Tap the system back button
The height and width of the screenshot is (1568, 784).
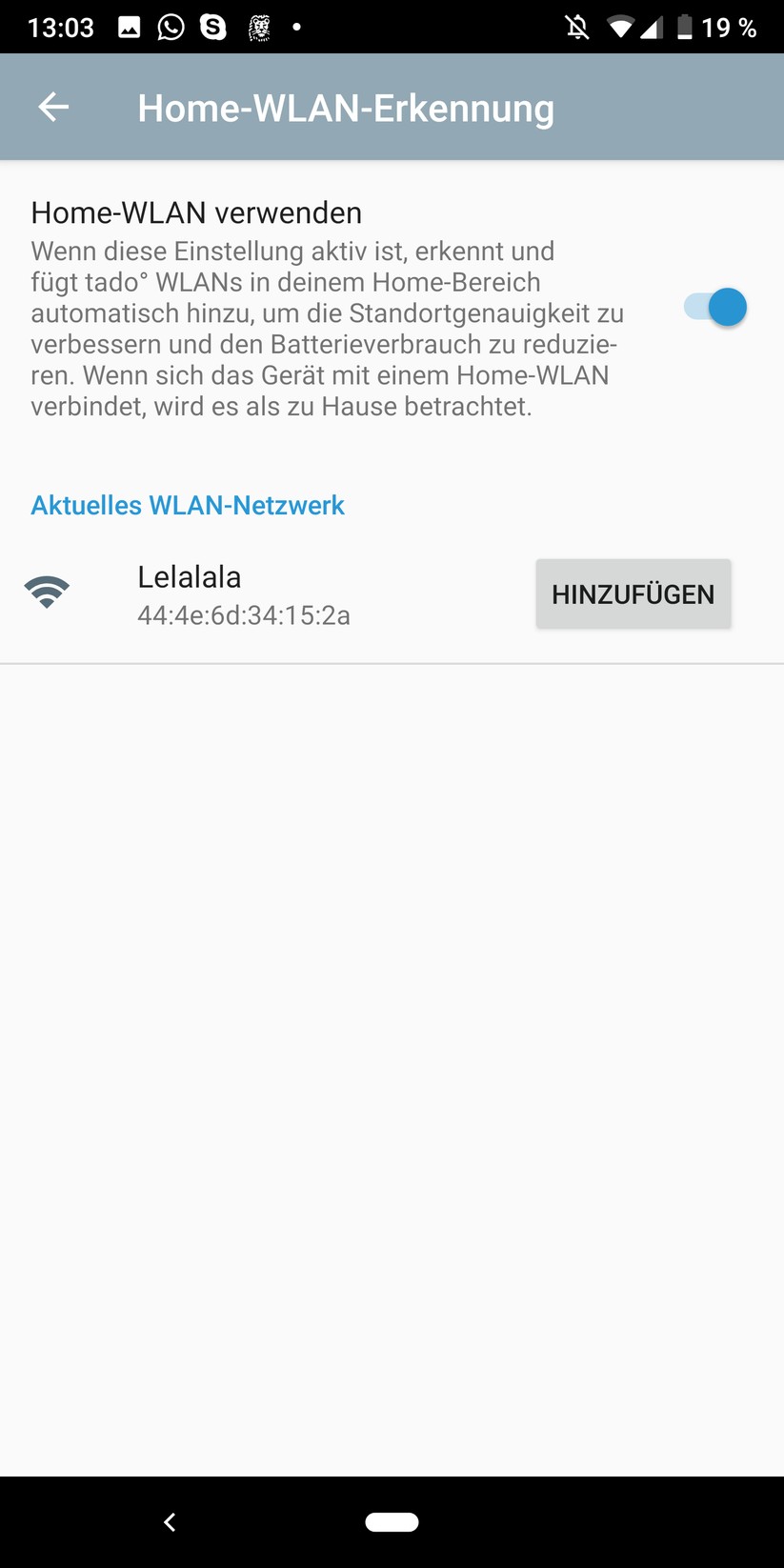coord(170,1522)
